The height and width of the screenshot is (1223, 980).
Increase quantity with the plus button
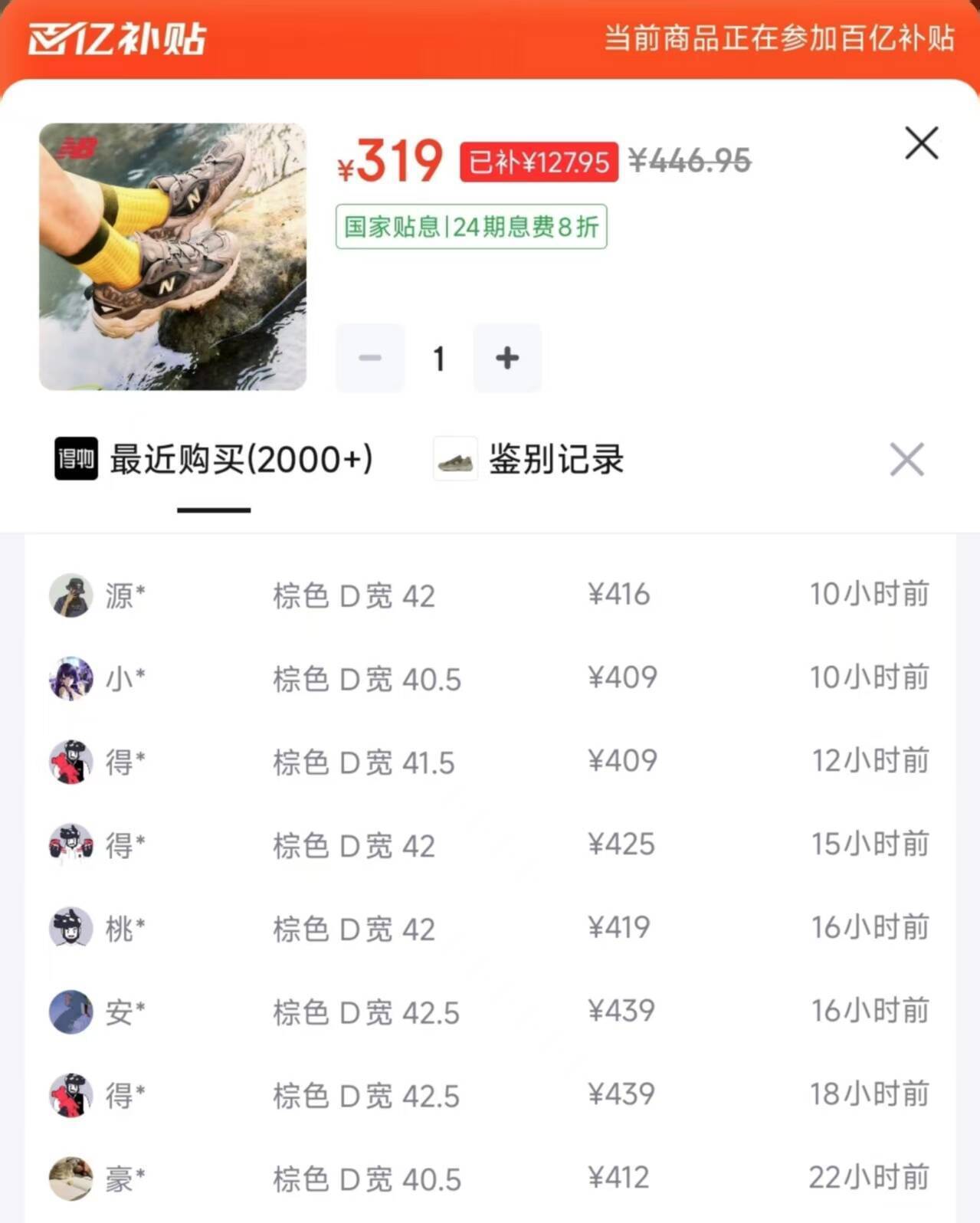[x=506, y=358]
